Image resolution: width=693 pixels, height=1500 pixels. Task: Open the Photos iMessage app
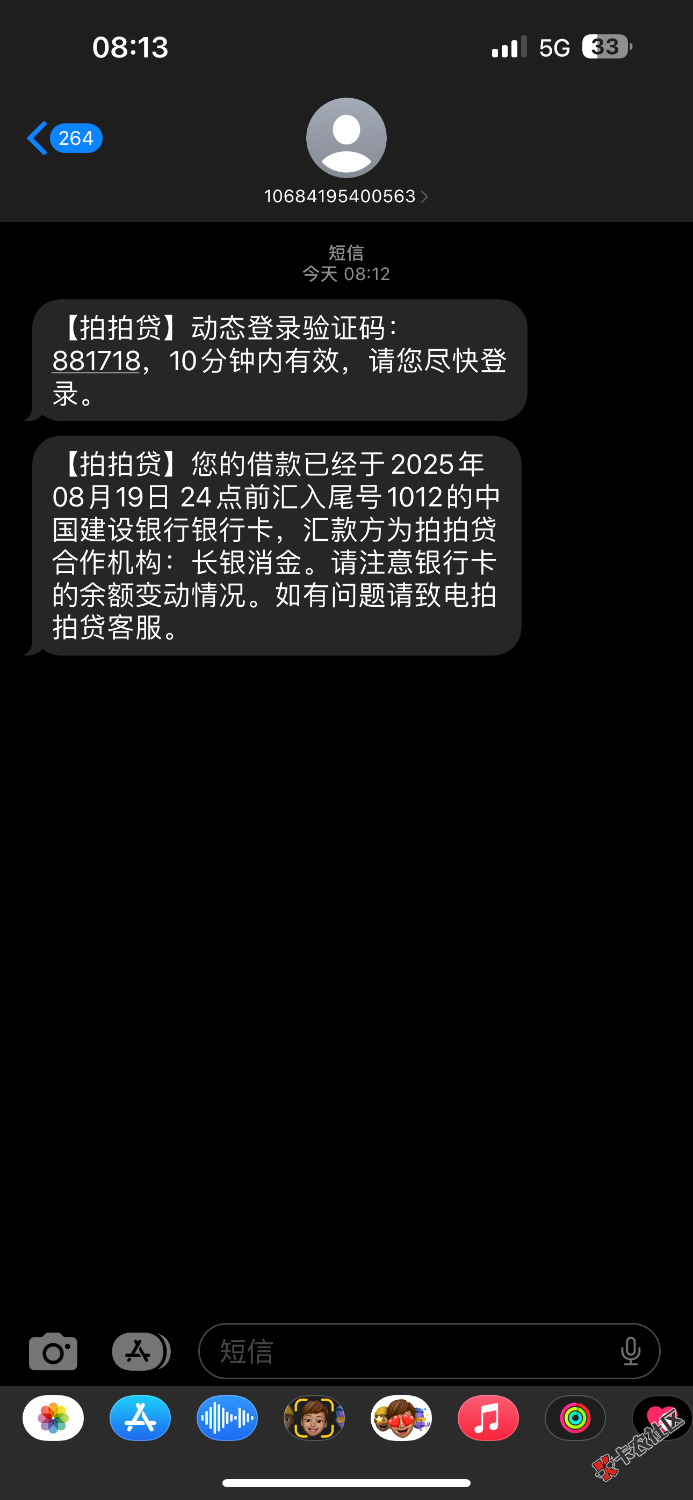click(x=53, y=1418)
